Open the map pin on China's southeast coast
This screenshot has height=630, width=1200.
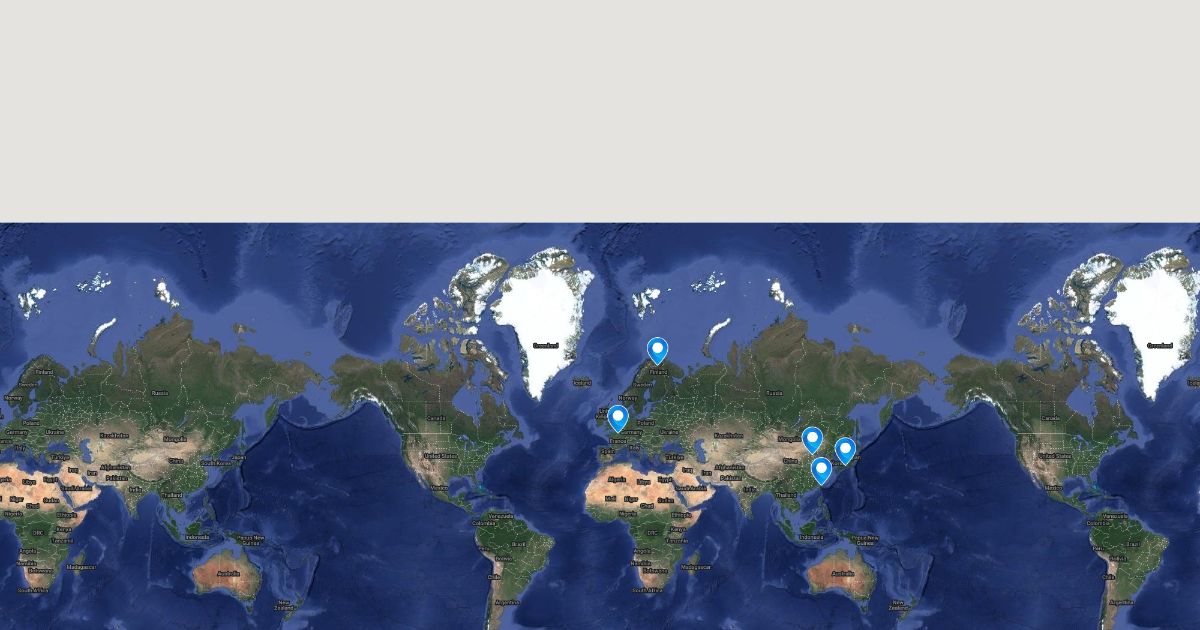click(x=821, y=471)
